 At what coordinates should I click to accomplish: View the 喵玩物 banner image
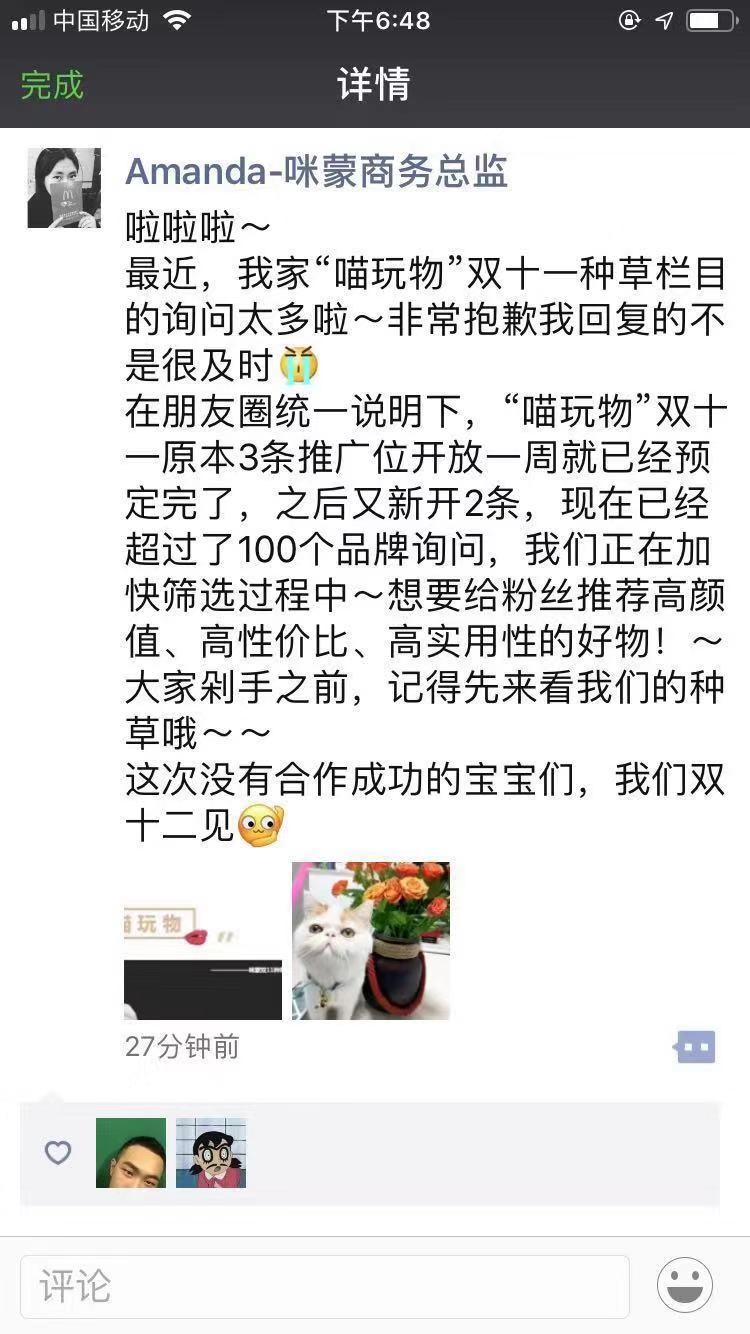click(x=203, y=941)
